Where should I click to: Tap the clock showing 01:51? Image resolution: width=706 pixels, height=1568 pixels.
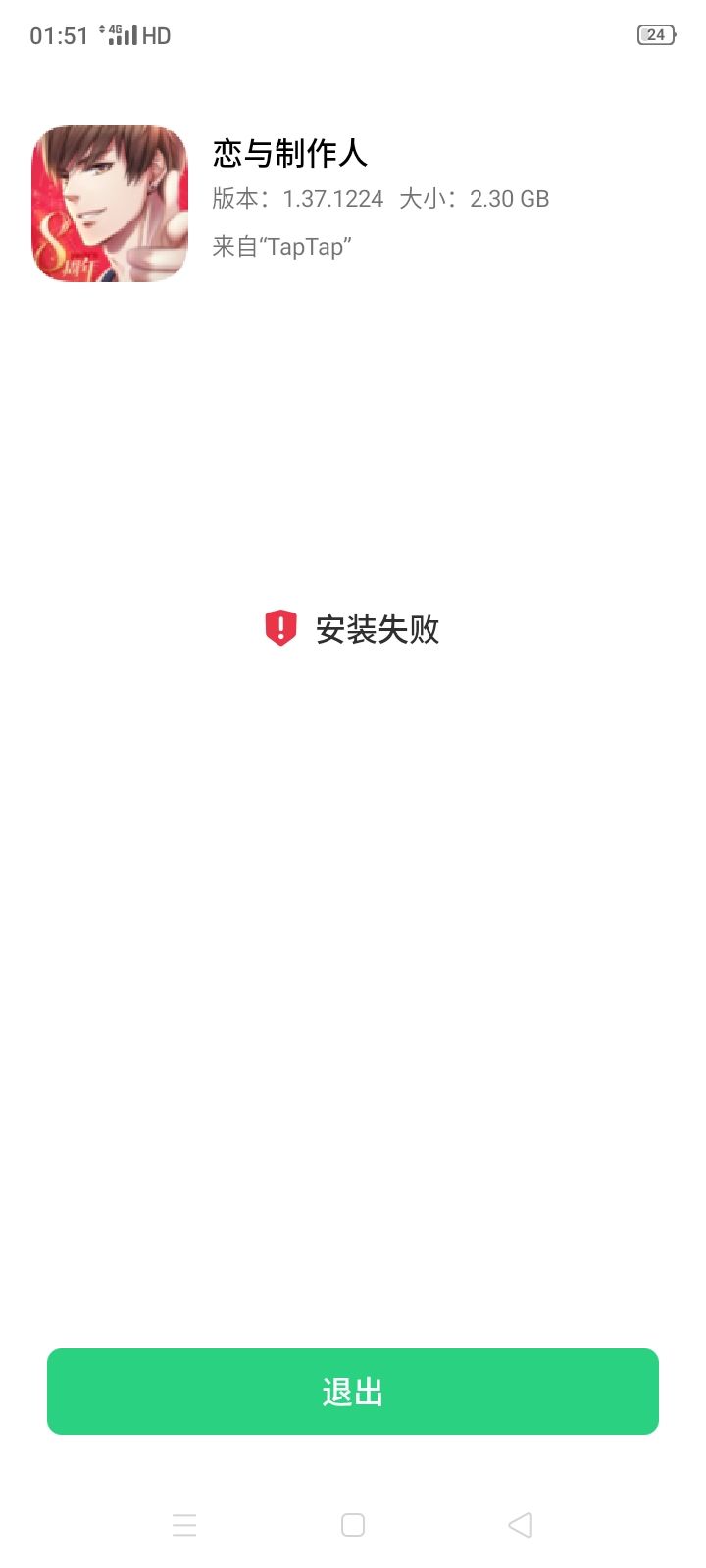click(x=59, y=33)
